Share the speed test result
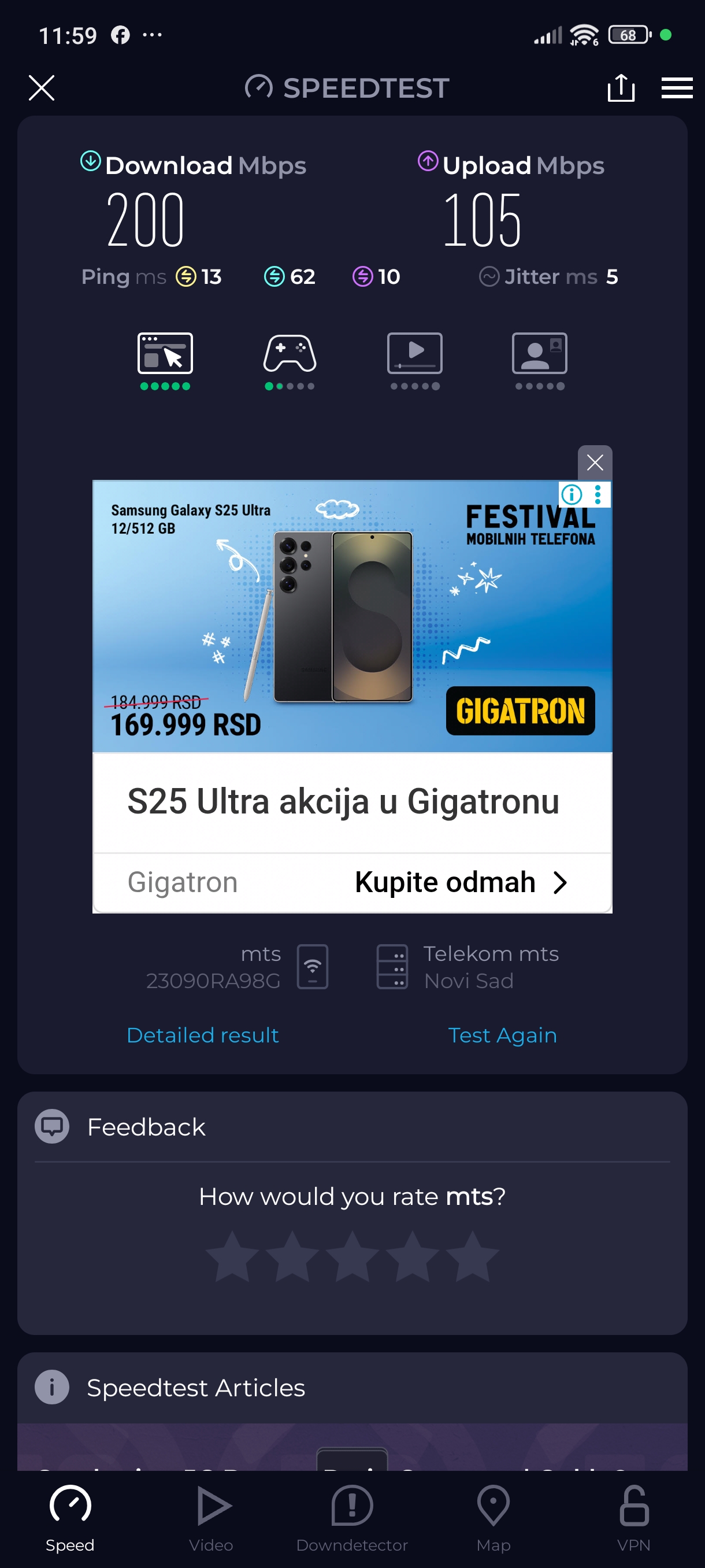This screenshot has width=705, height=1568. click(621, 88)
